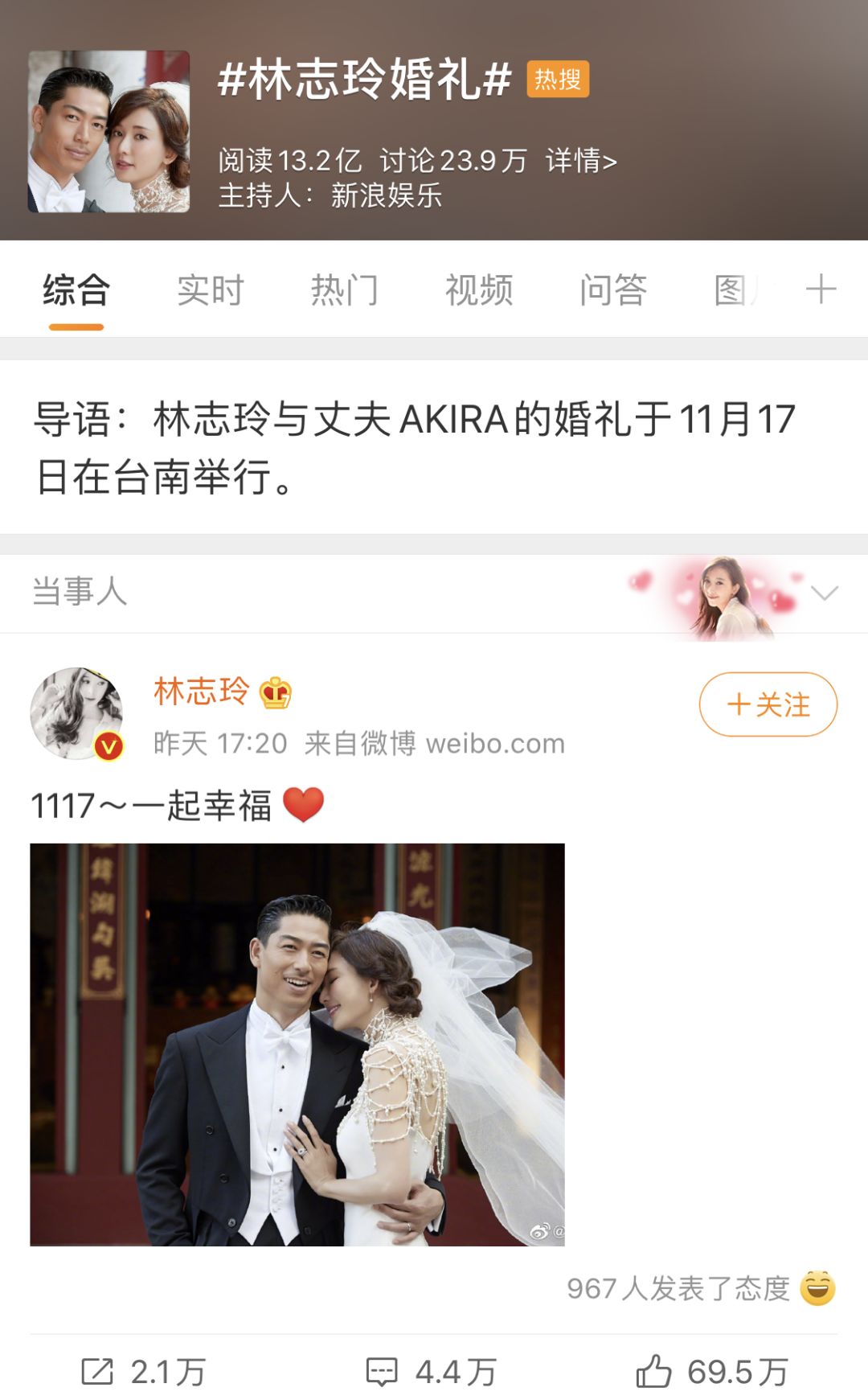Like 林志玲's post
Viewport: 868px width, 1400px height.
tap(712, 1372)
